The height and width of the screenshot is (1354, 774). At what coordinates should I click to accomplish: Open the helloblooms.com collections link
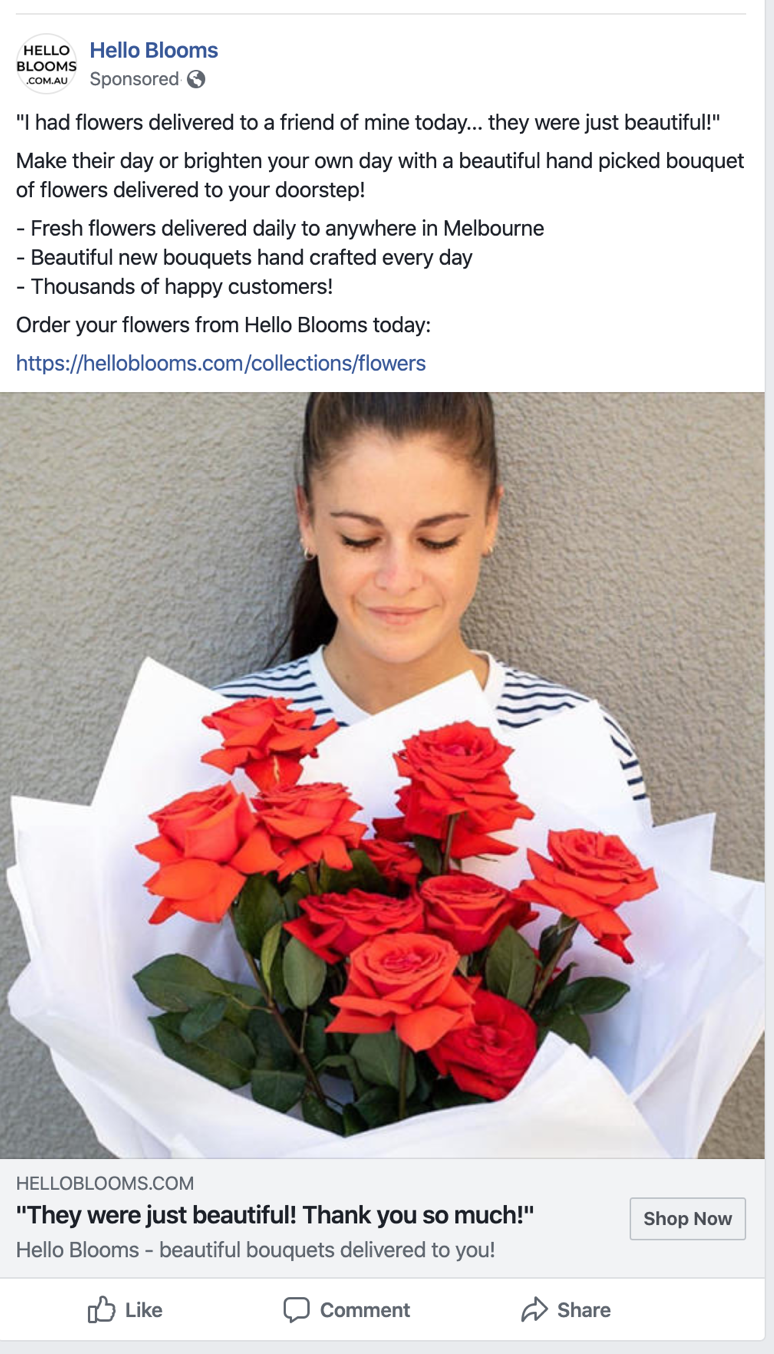tap(220, 364)
